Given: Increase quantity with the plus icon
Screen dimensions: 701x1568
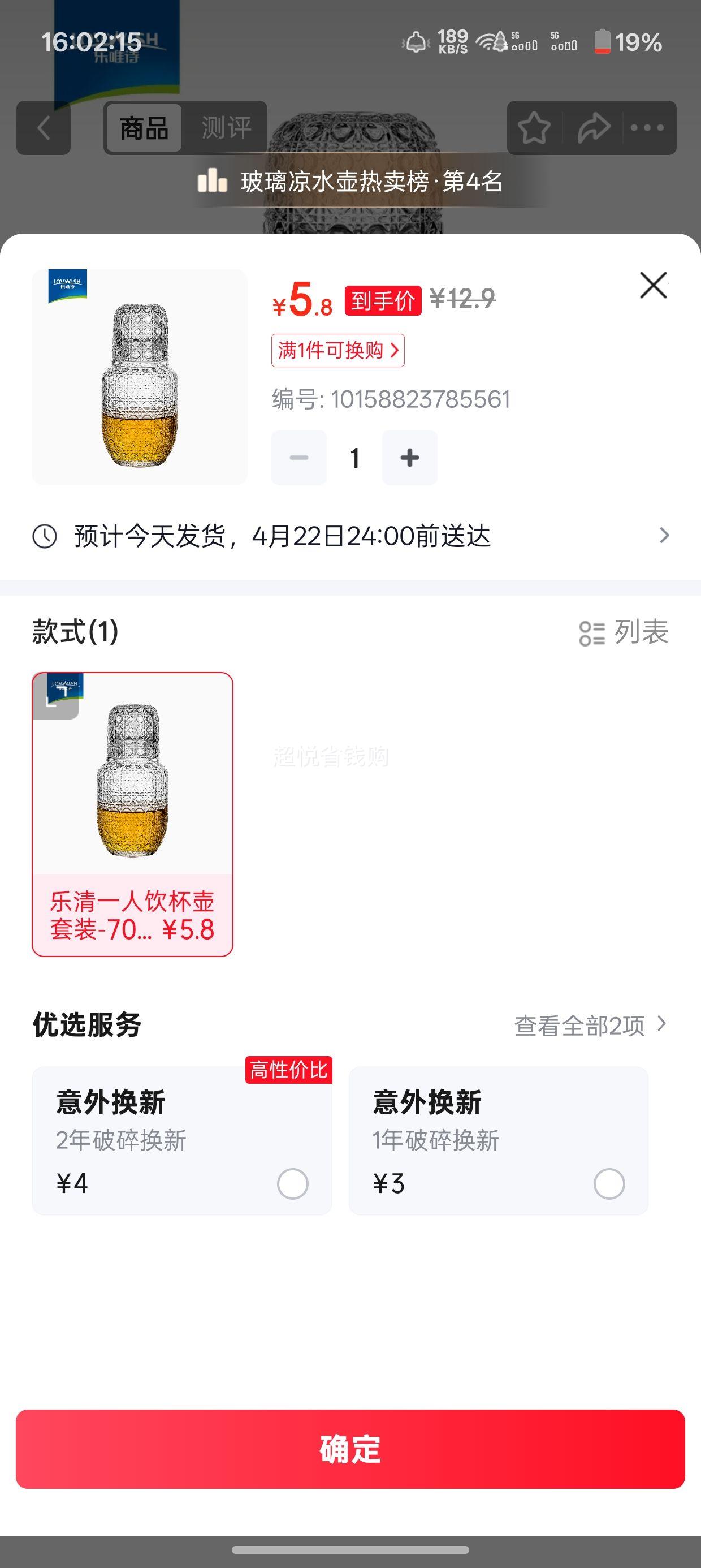Looking at the screenshot, I should click(409, 456).
